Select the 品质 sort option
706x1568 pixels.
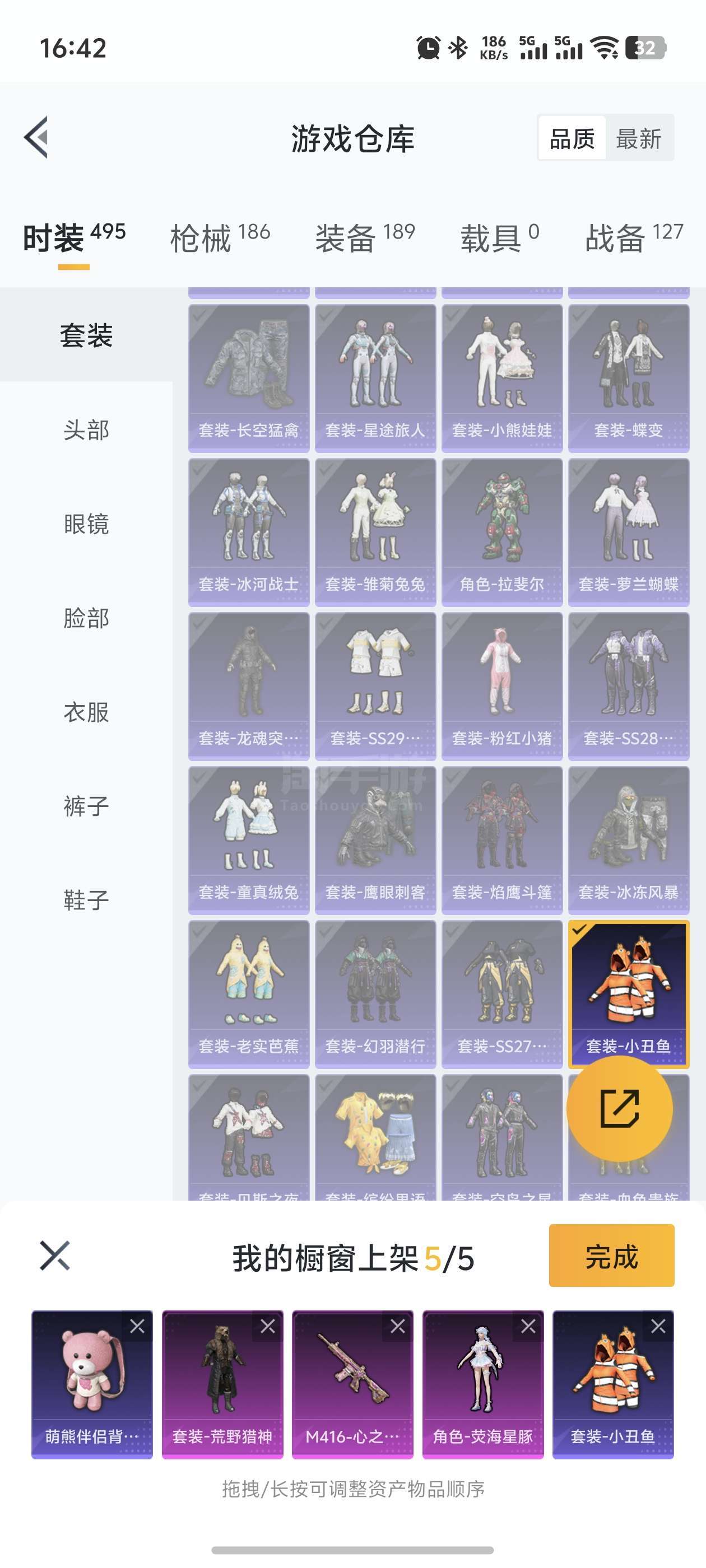click(572, 139)
